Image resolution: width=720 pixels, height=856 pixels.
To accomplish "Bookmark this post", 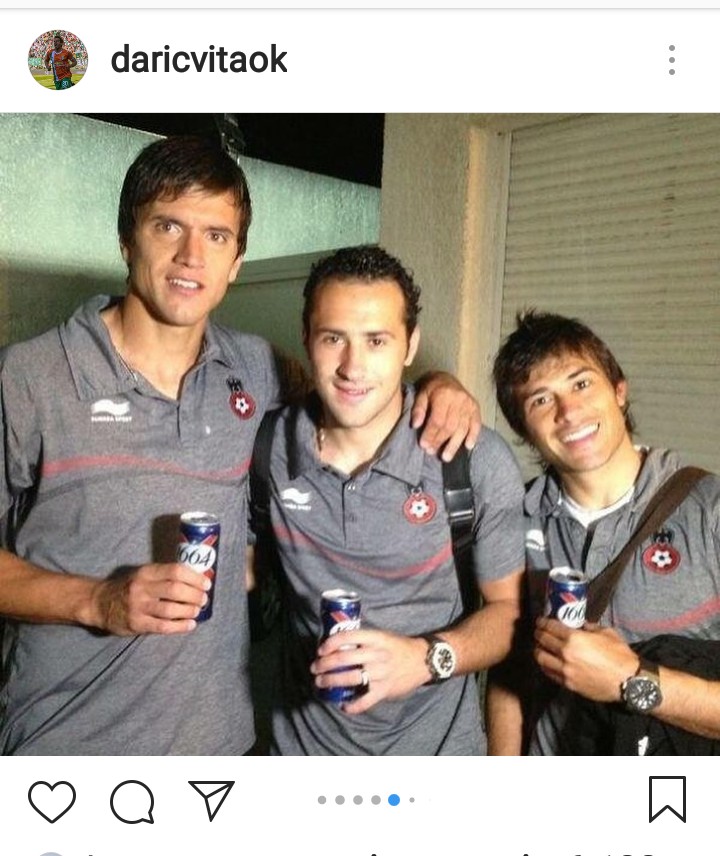I will pyautogui.click(x=667, y=799).
